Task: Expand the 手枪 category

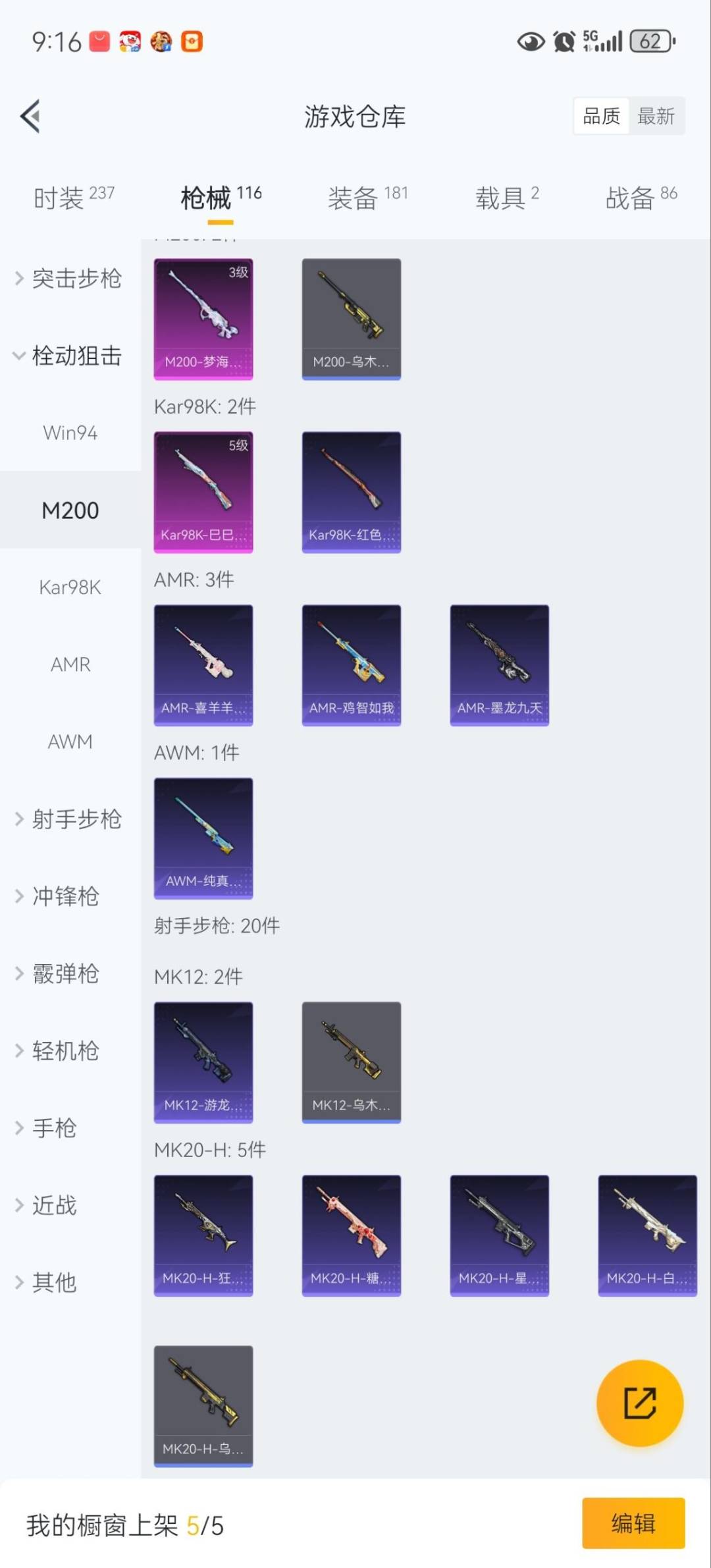Action: [53, 1127]
